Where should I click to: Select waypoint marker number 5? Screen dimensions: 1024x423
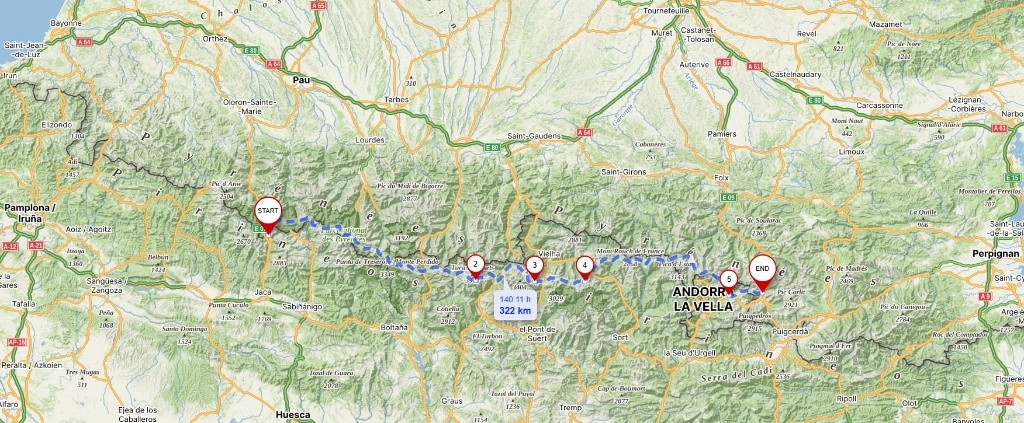click(x=729, y=279)
